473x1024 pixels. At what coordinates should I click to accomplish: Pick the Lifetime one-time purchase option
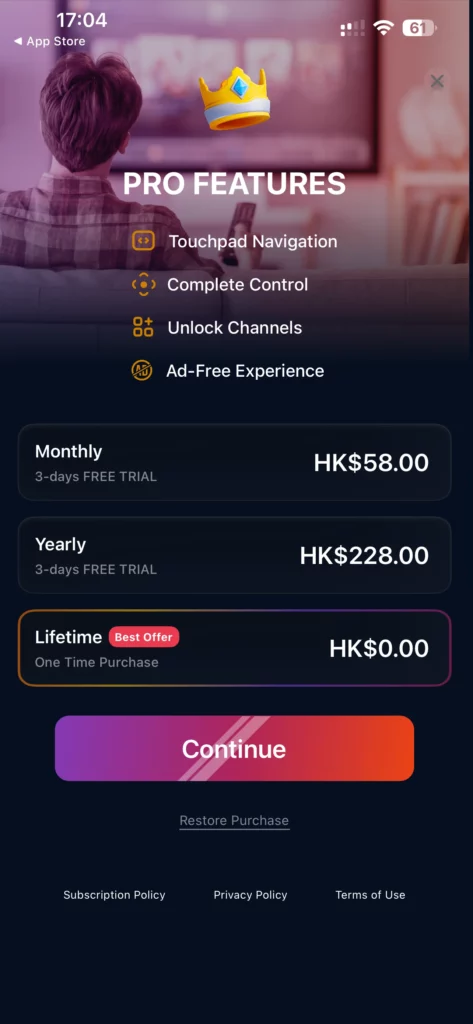(235, 648)
